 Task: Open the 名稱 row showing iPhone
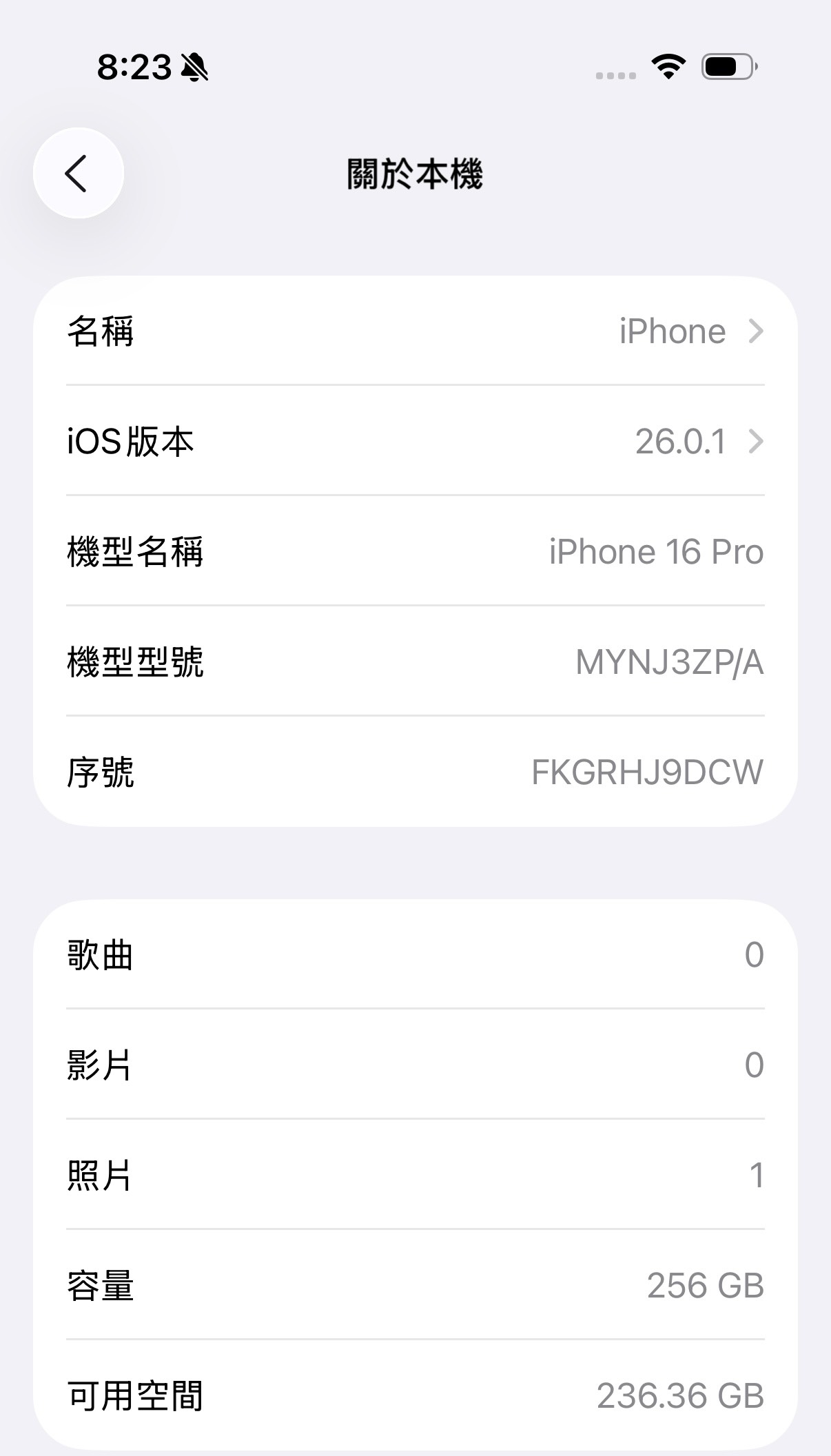click(415, 331)
